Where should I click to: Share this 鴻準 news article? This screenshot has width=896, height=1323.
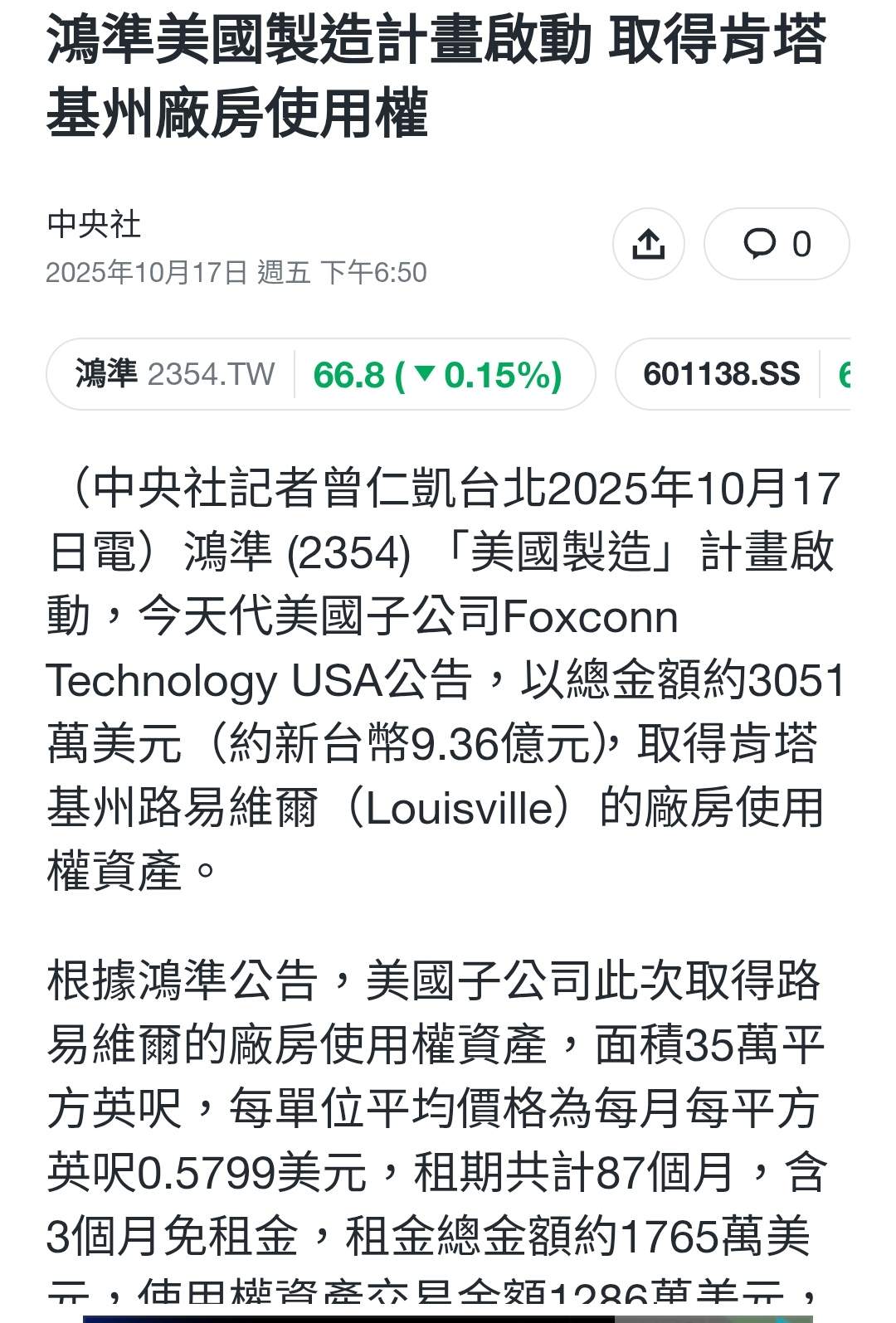click(x=648, y=244)
